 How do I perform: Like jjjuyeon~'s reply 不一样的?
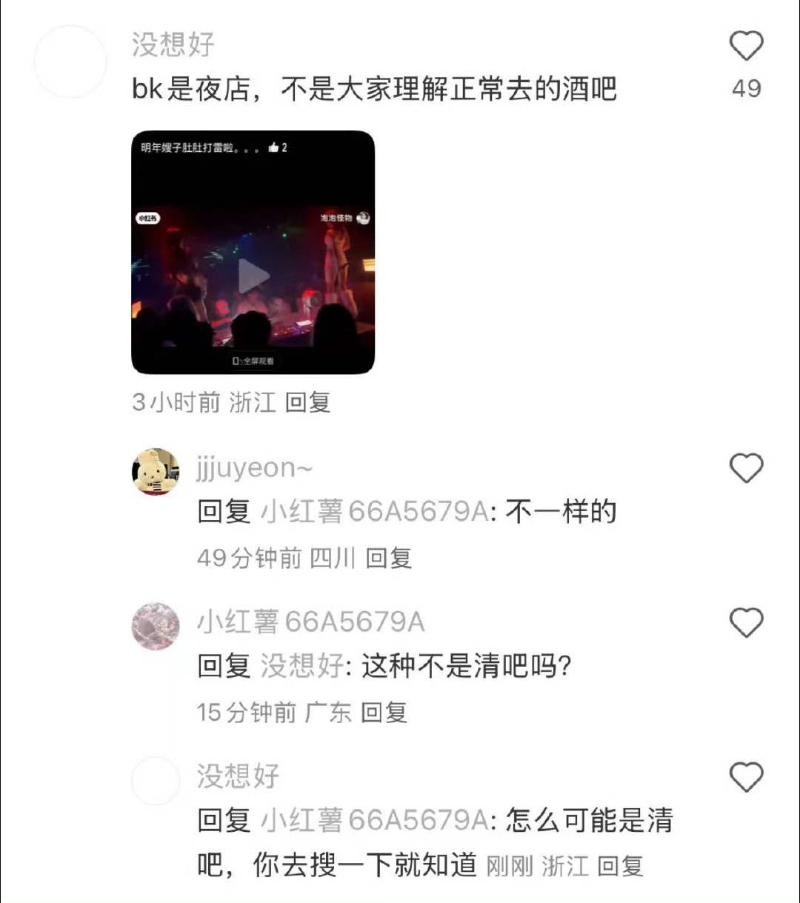pos(746,468)
